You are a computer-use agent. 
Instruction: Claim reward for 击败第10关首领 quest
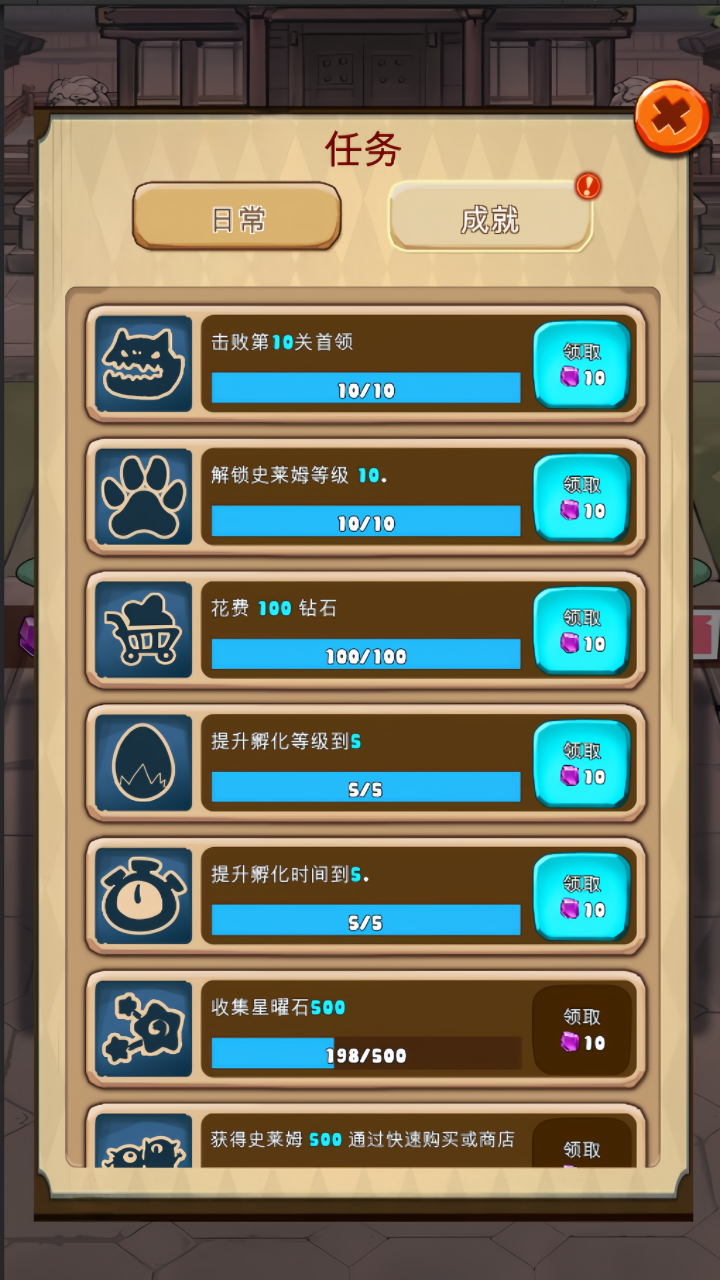[582, 365]
